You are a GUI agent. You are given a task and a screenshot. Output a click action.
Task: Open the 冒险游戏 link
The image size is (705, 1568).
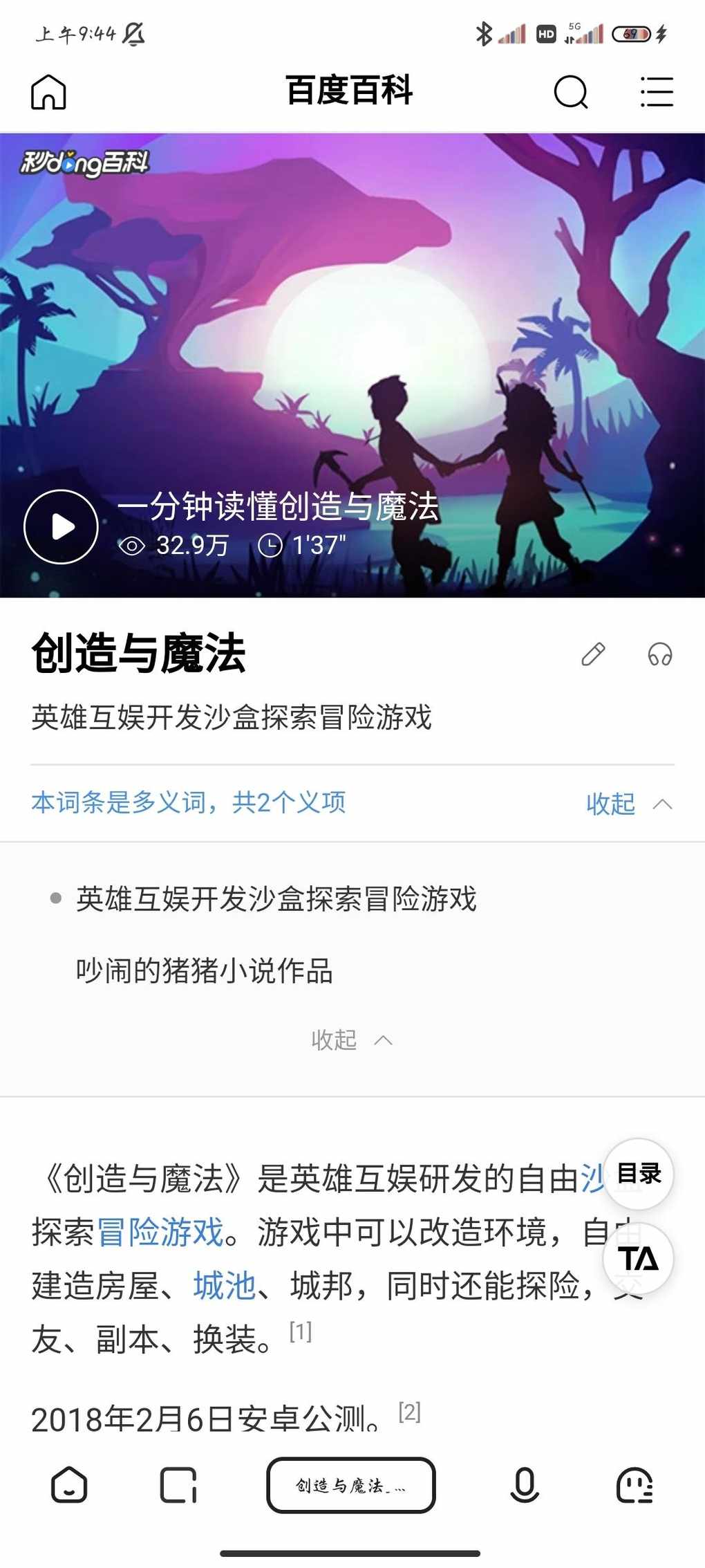click(160, 1232)
